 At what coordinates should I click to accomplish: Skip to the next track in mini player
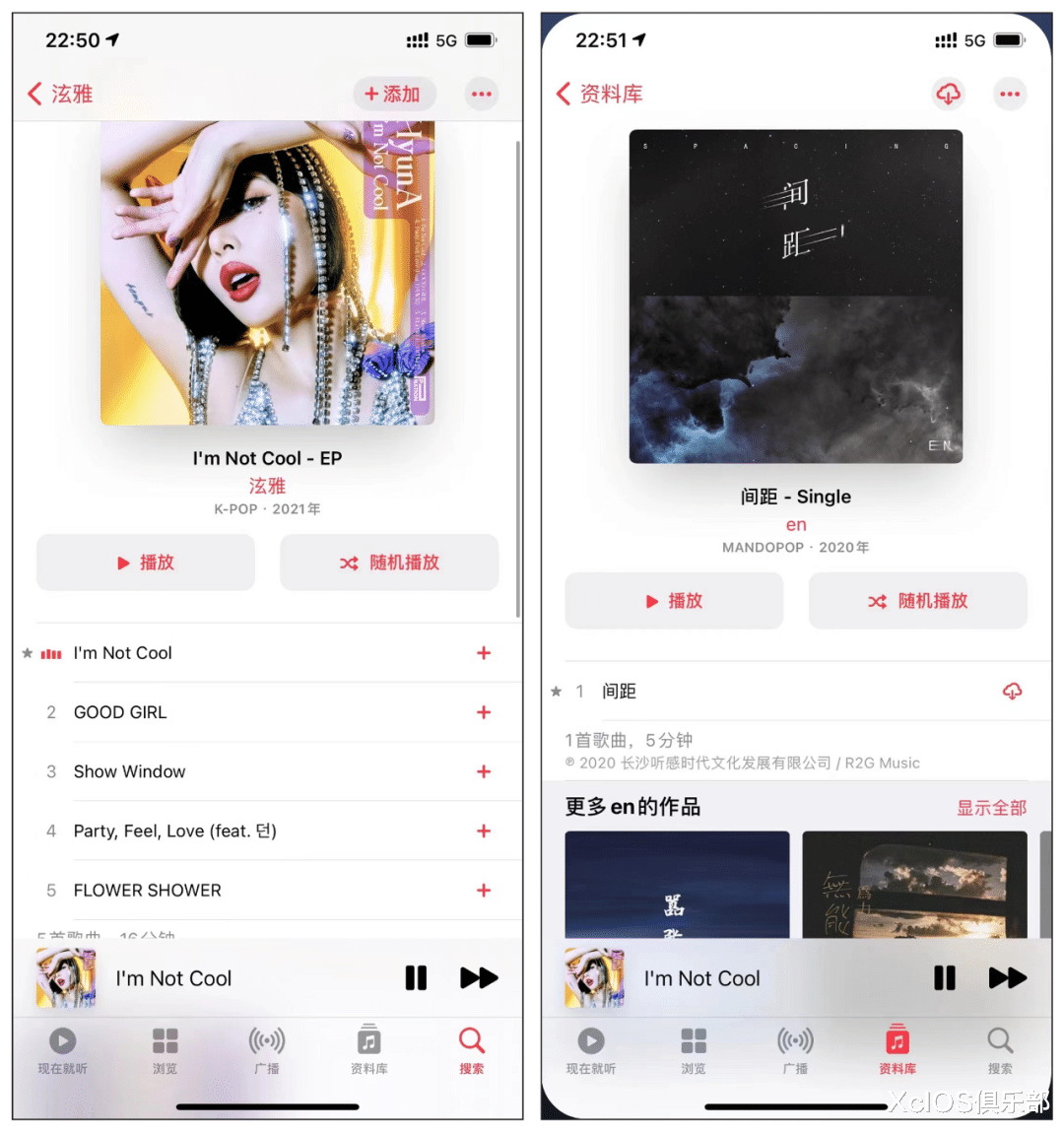pos(479,977)
